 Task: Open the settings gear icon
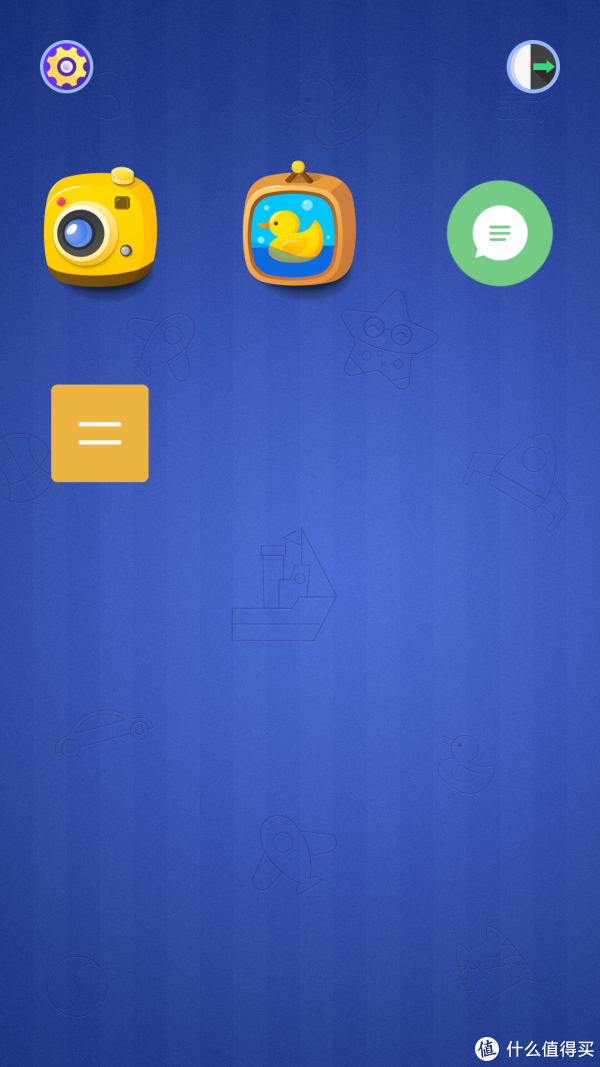[x=67, y=67]
